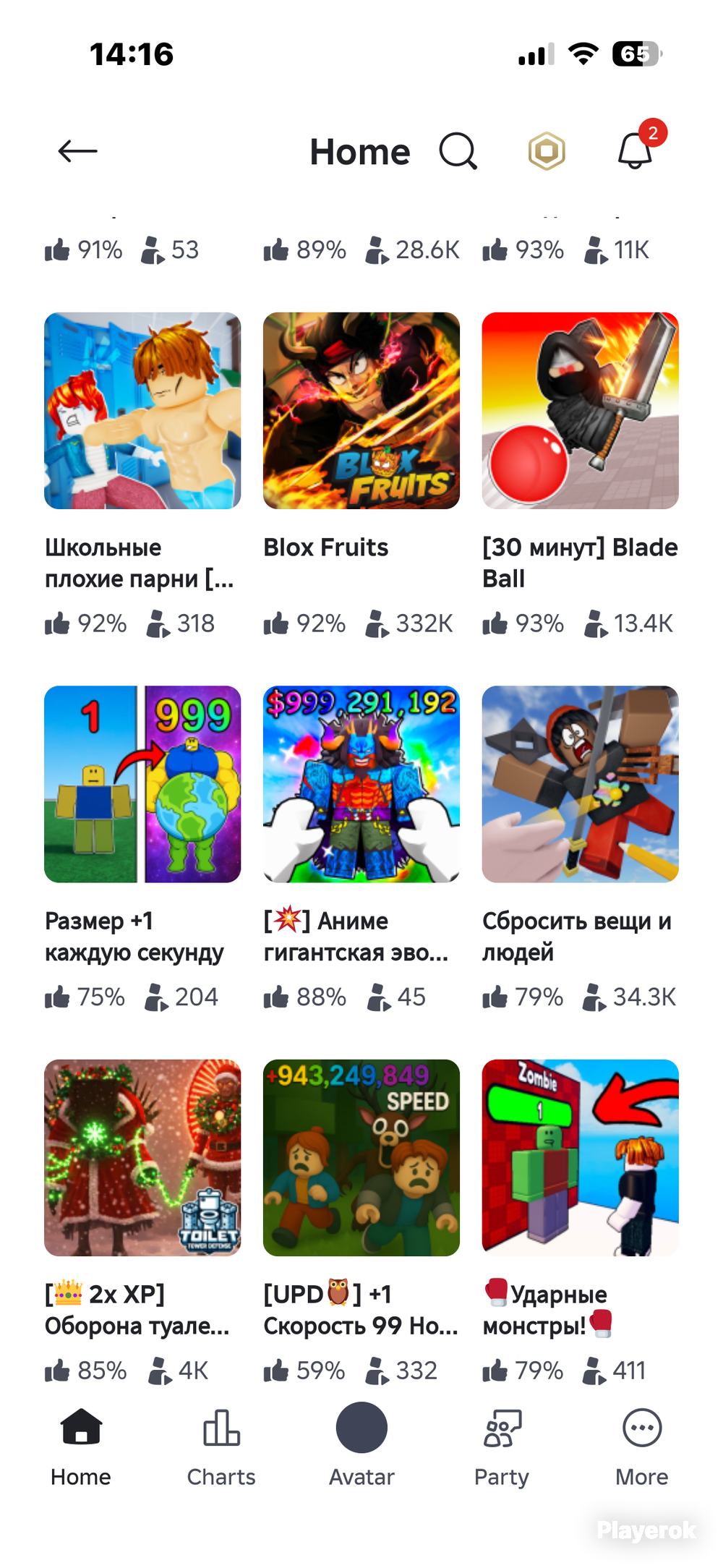Open the Ударные монстры! game

[580, 1157]
